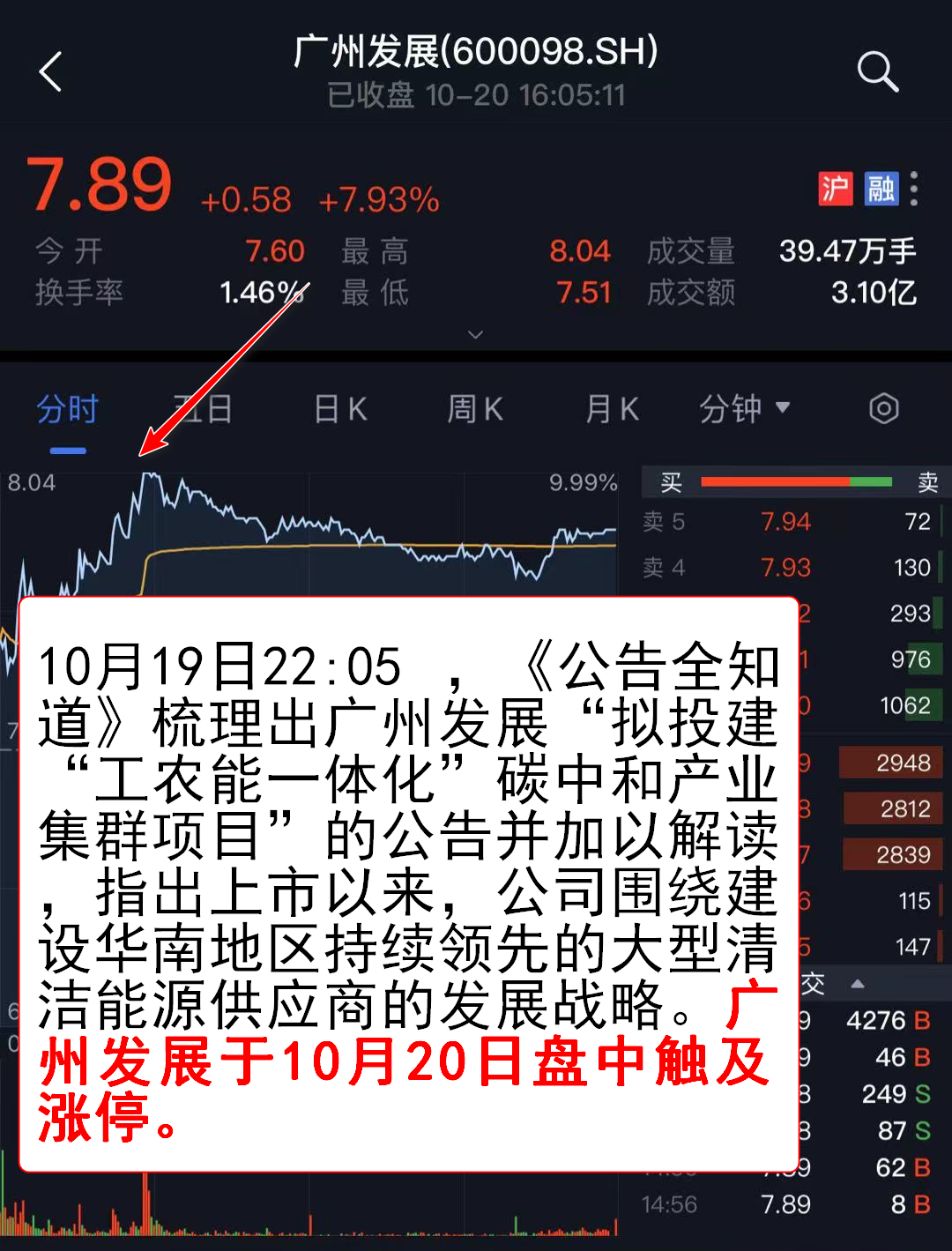Go back from the 广州发展 stock page
This screenshot has height=1251, width=952.
(51, 71)
